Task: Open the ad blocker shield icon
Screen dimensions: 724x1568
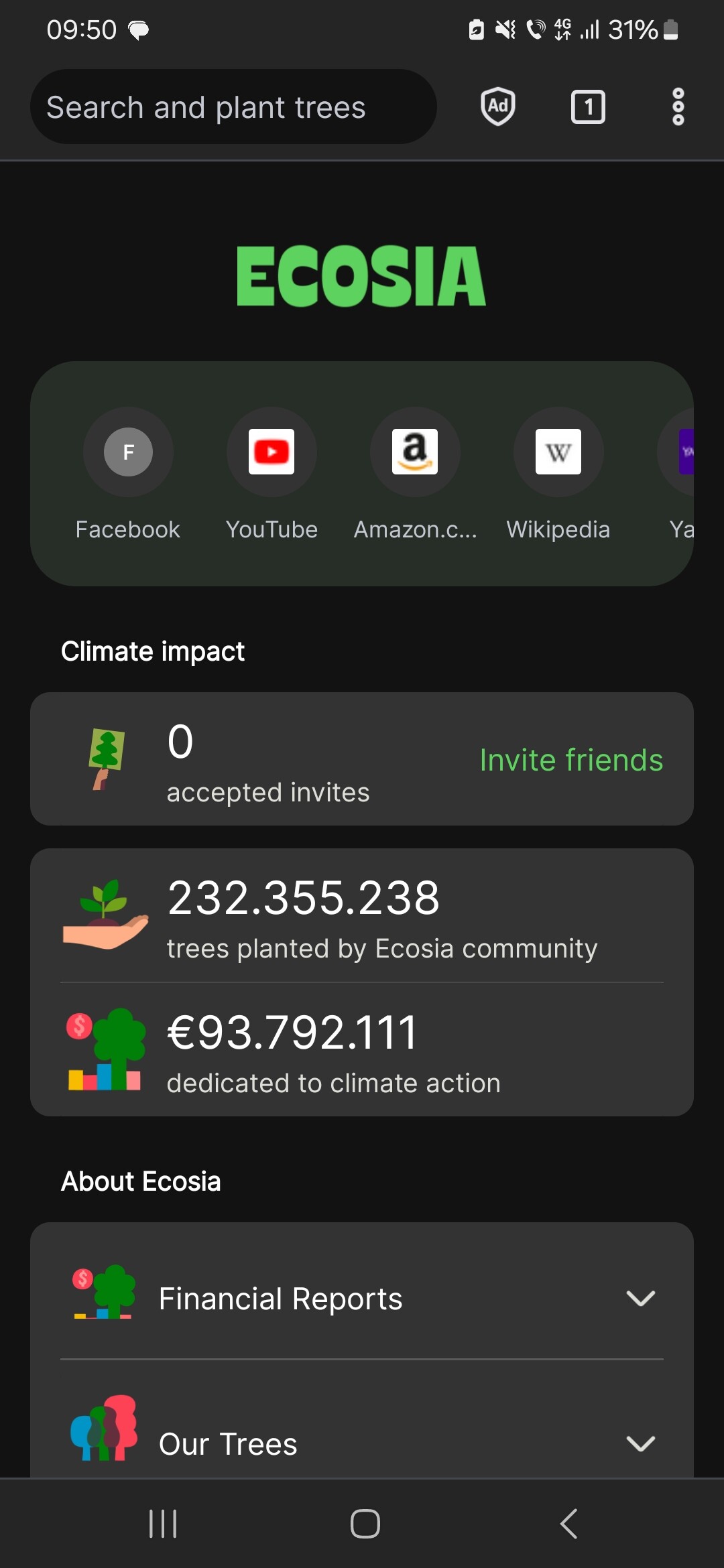Action: coord(498,107)
